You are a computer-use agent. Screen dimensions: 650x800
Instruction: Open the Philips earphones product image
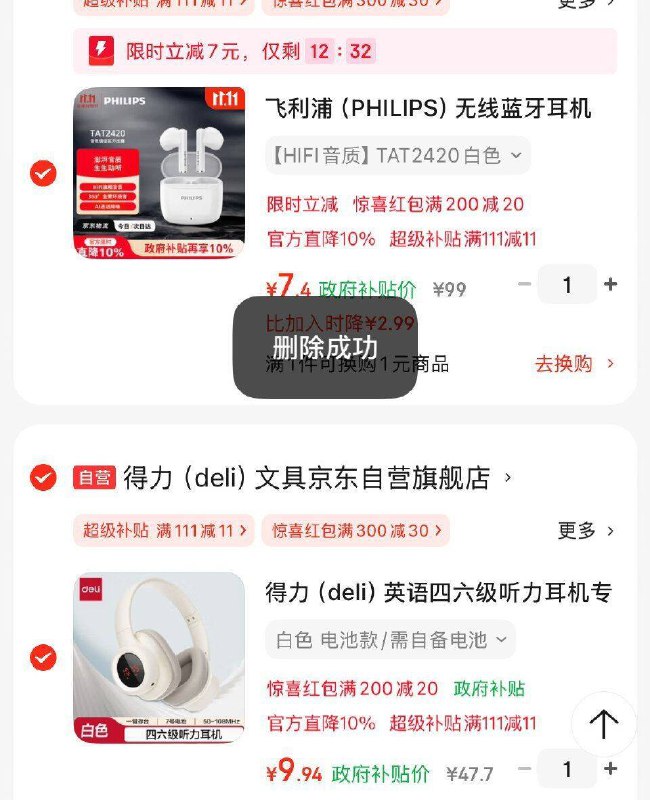159,173
